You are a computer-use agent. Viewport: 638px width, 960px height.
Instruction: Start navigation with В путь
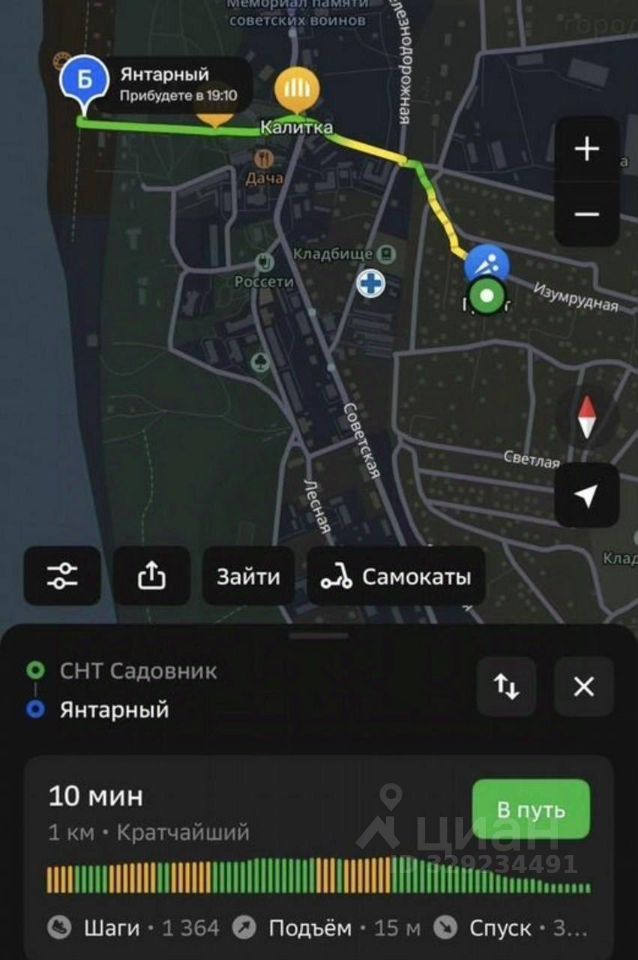click(x=531, y=809)
